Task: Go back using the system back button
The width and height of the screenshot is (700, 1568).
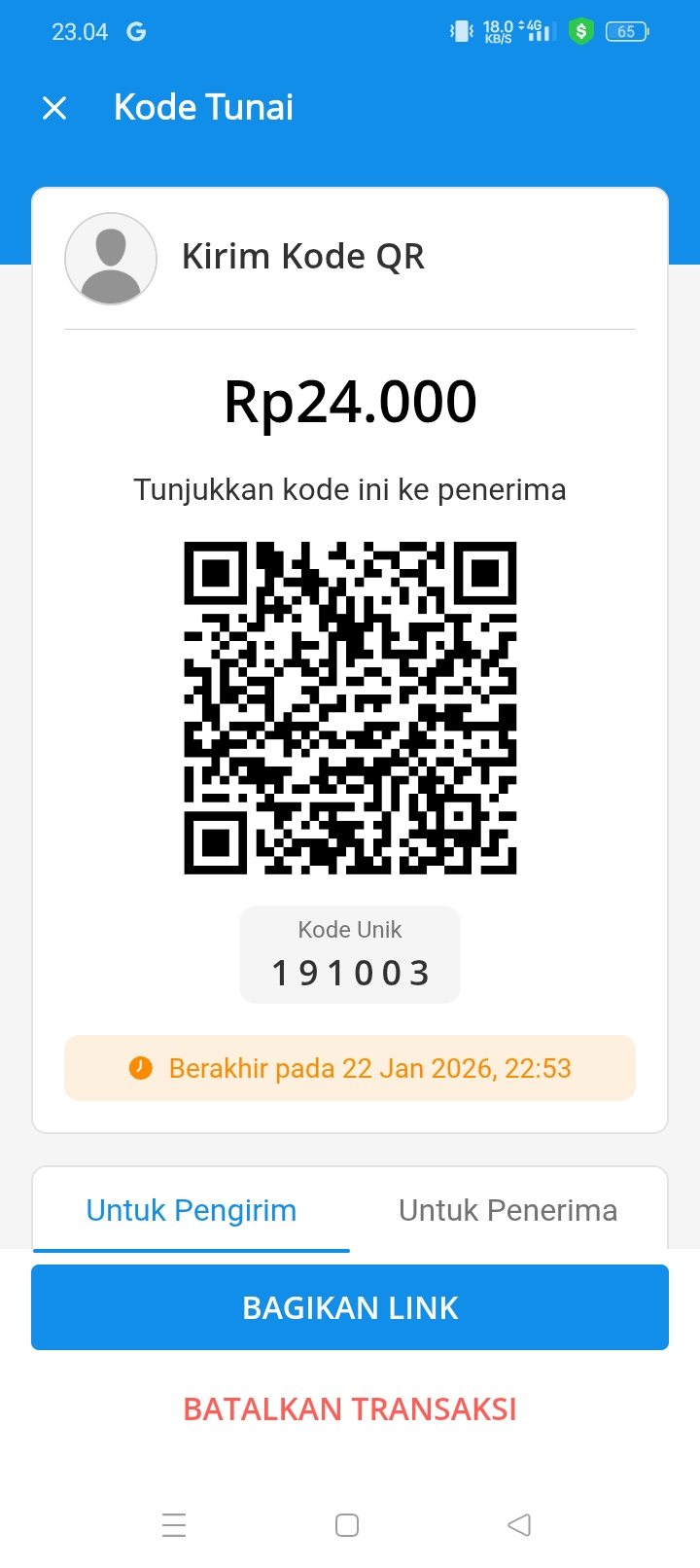Action: tap(519, 1525)
